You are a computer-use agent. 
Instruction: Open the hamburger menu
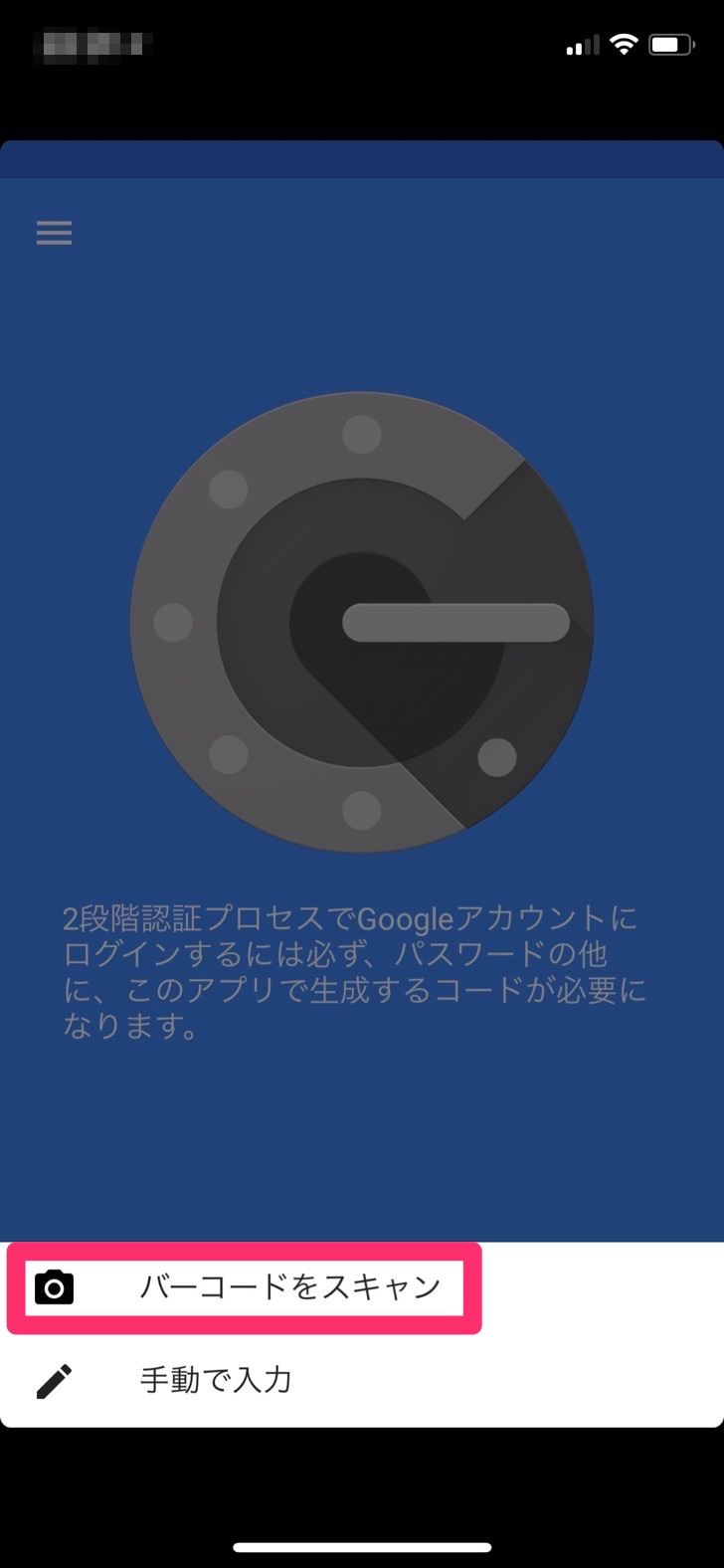click(55, 233)
